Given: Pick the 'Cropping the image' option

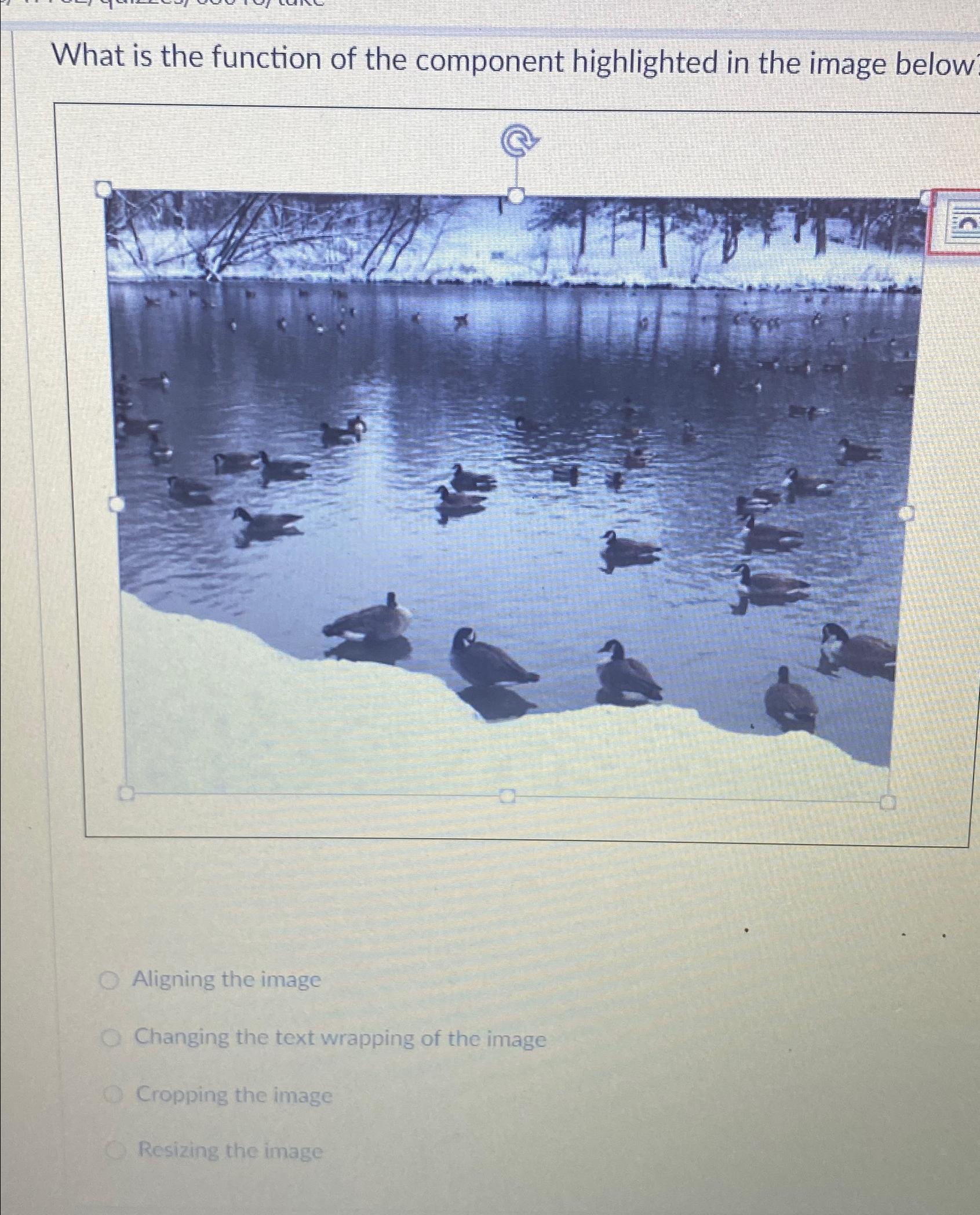Looking at the screenshot, I should (x=113, y=1094).
